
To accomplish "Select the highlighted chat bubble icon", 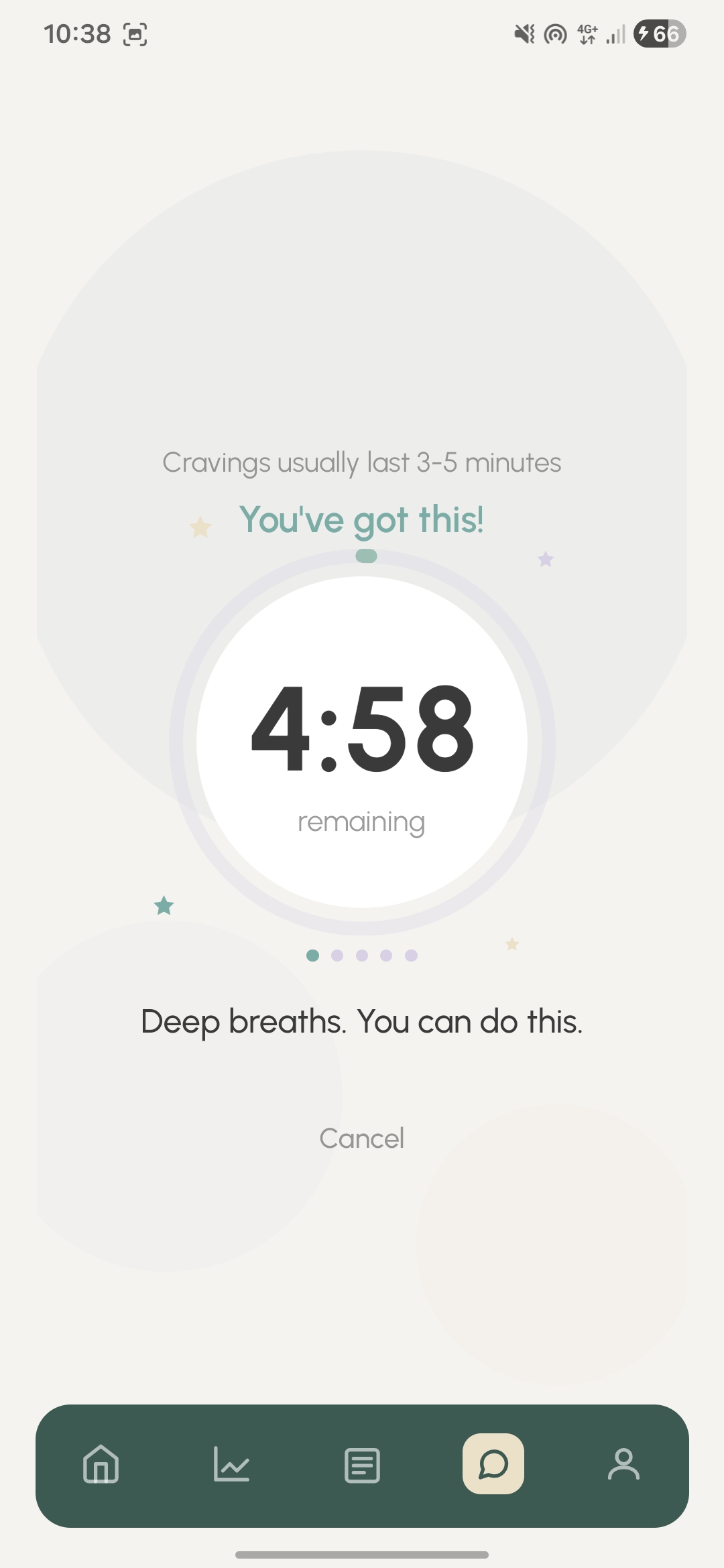I will coord(493,1465).
